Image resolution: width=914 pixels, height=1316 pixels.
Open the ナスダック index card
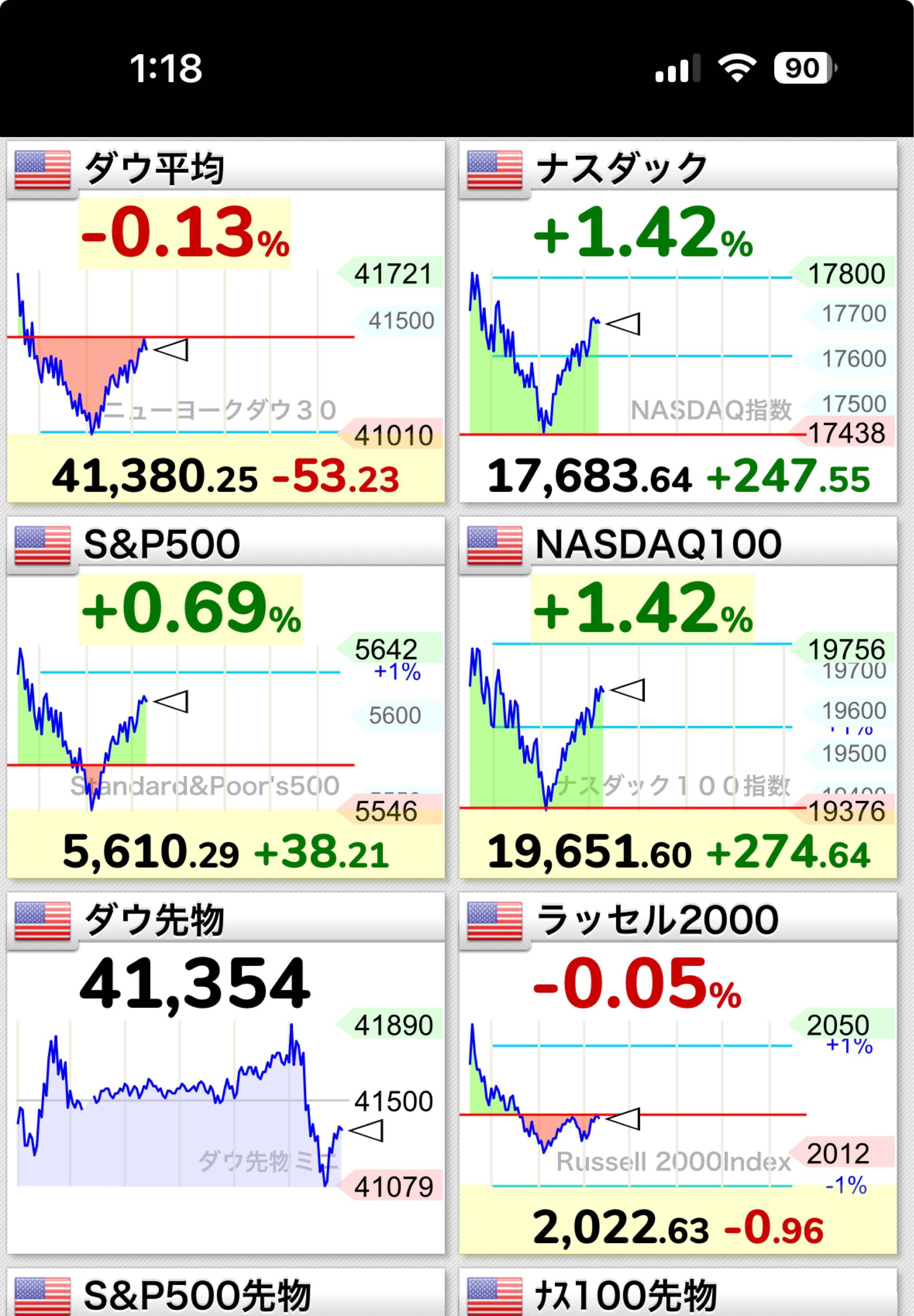pyautogui.click(x=677, y=322)
